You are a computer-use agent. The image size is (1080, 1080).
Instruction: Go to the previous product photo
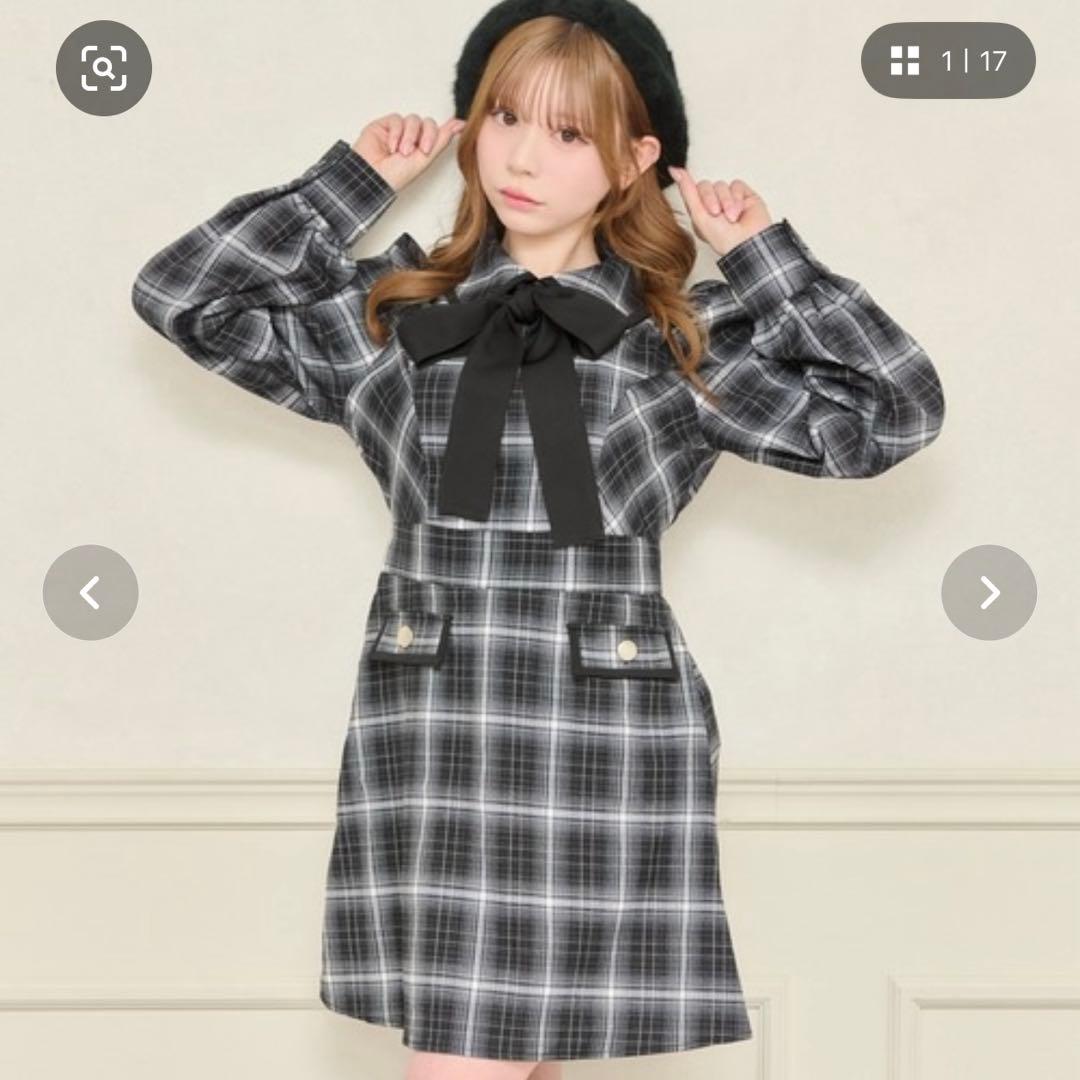point(91,592)
